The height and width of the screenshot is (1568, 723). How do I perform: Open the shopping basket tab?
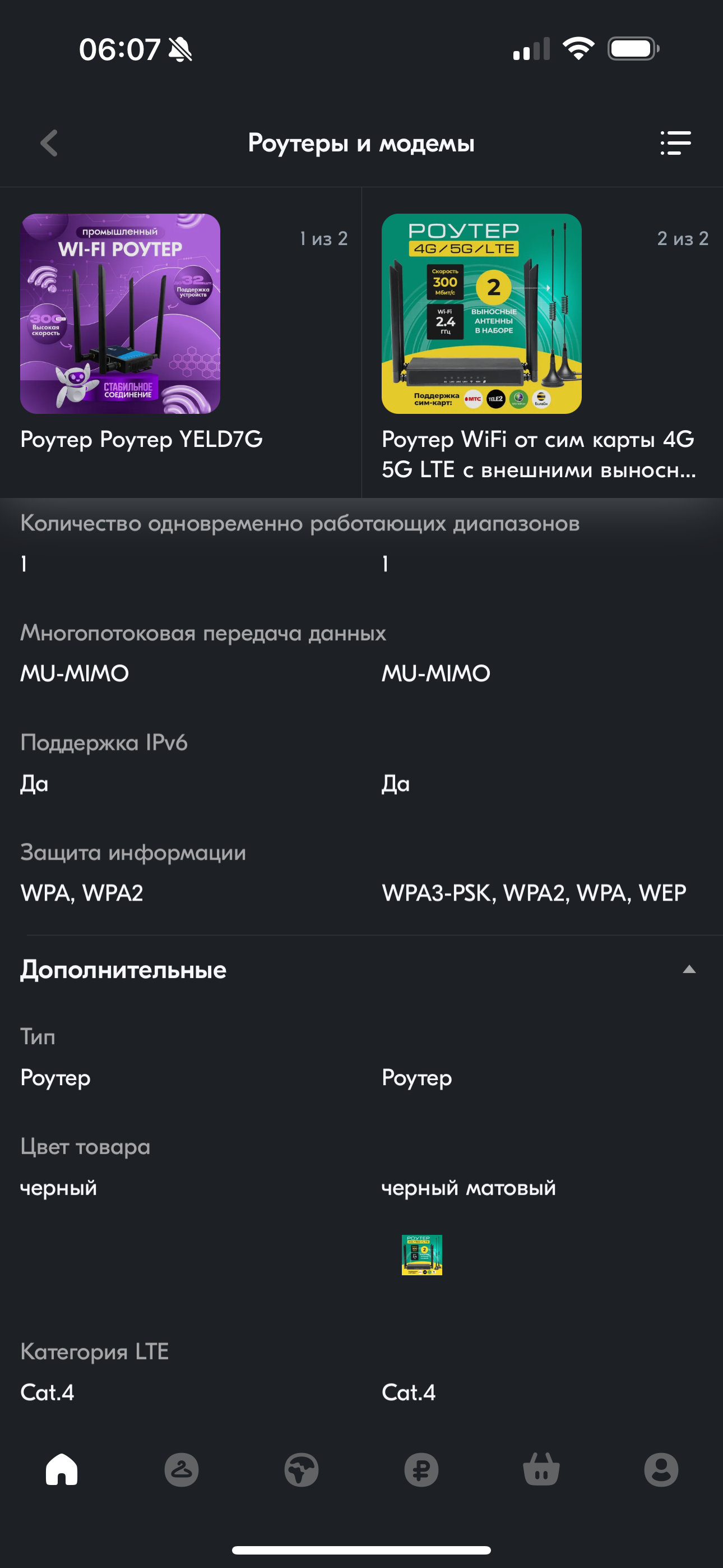541,1469
